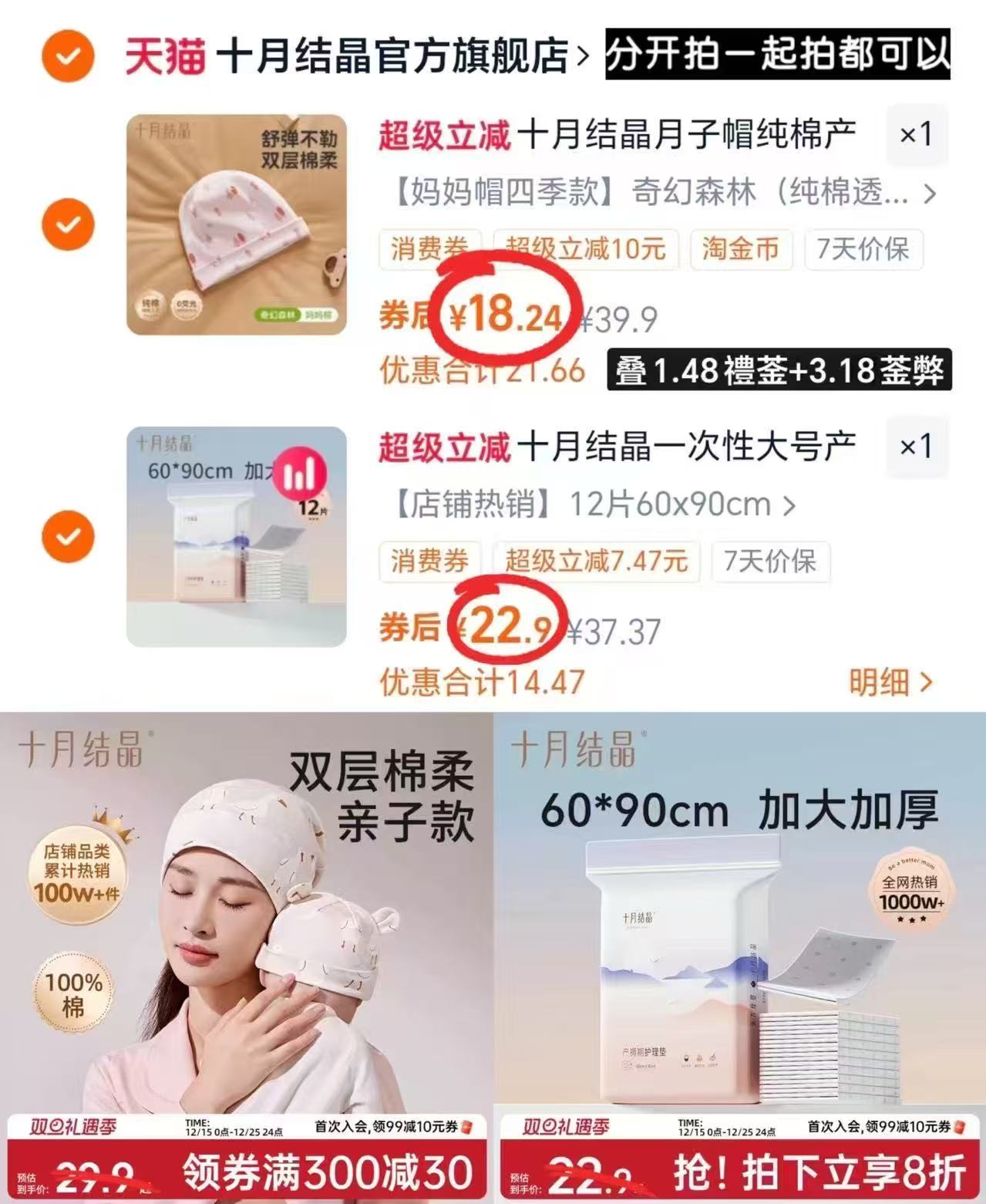Click the 7天价保 price protection badge
The height and width of the screenshot is (1204, 986).
[862, 249]
